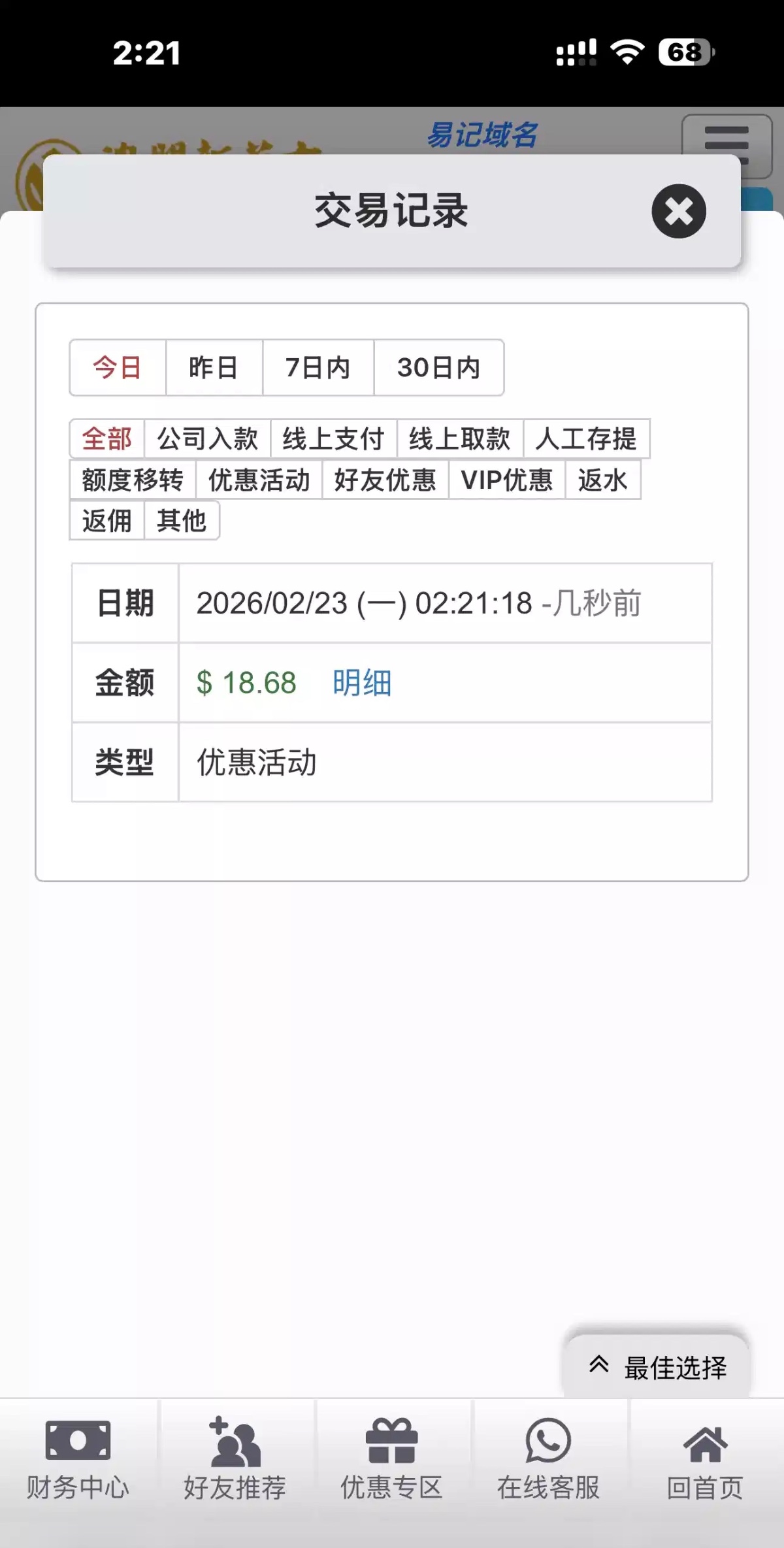Show 线上取款 records
The height and width of the screenshot is (1548, 784).
(x=459, y=438)
